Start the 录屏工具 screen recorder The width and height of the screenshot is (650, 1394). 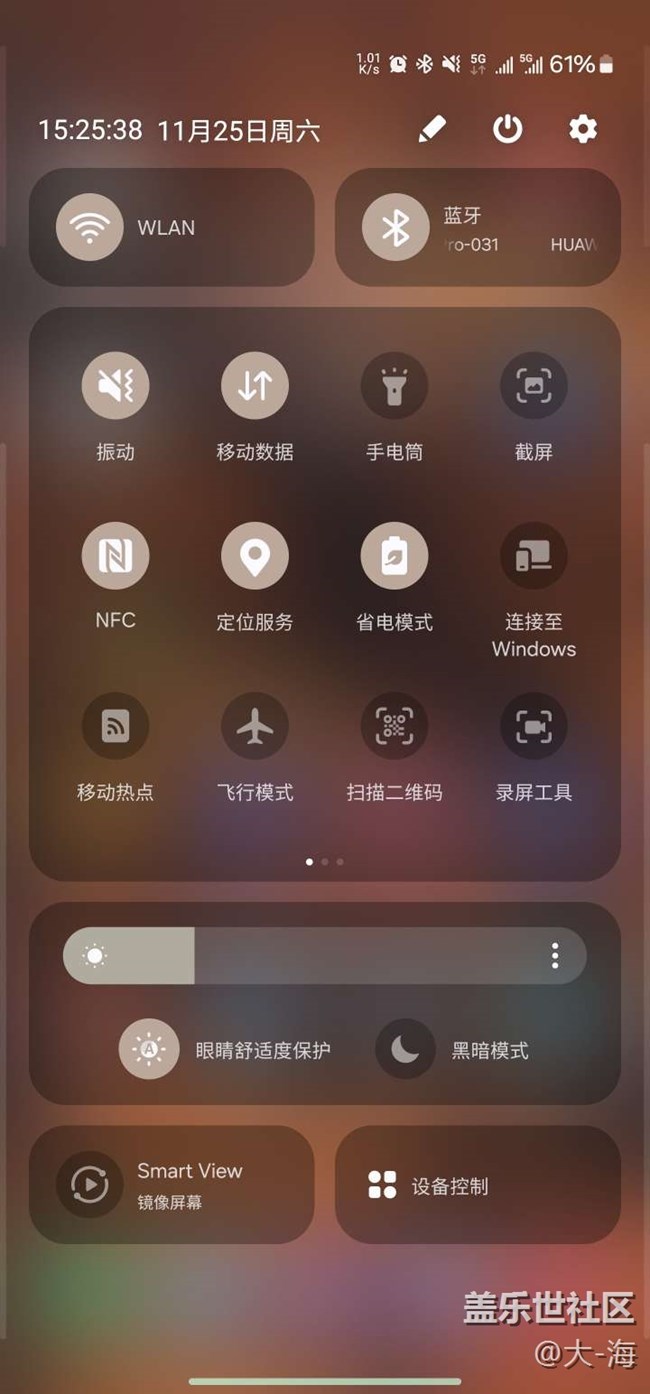[x=533, y=726]
